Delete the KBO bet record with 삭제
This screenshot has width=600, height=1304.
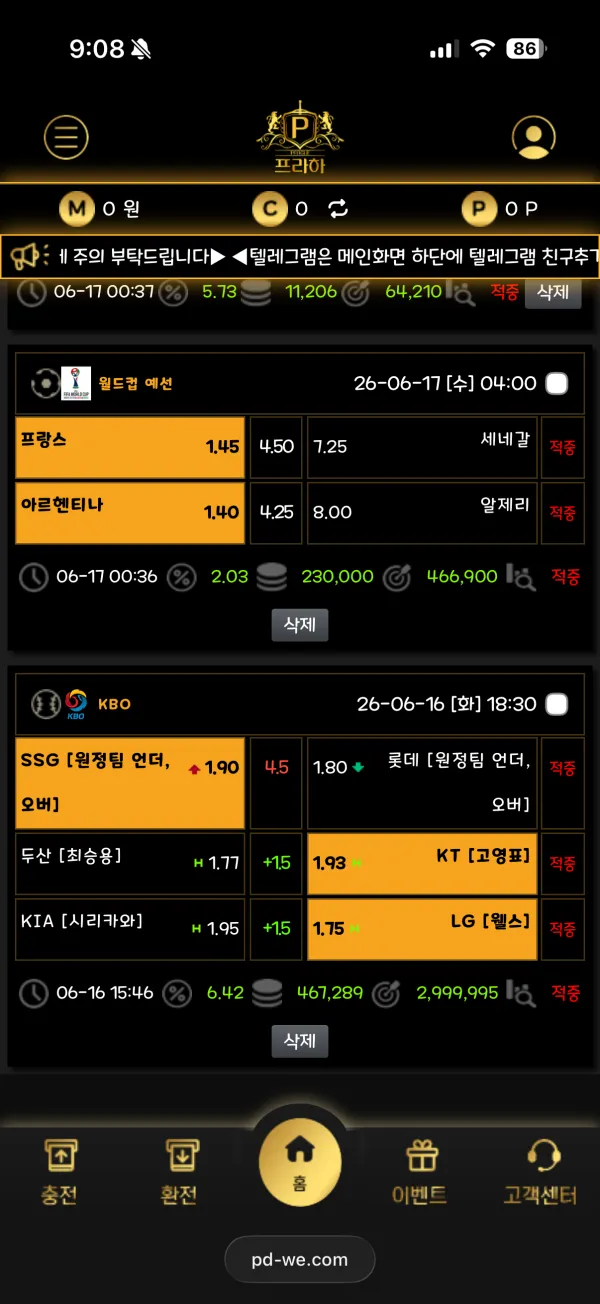point(300,1041)
